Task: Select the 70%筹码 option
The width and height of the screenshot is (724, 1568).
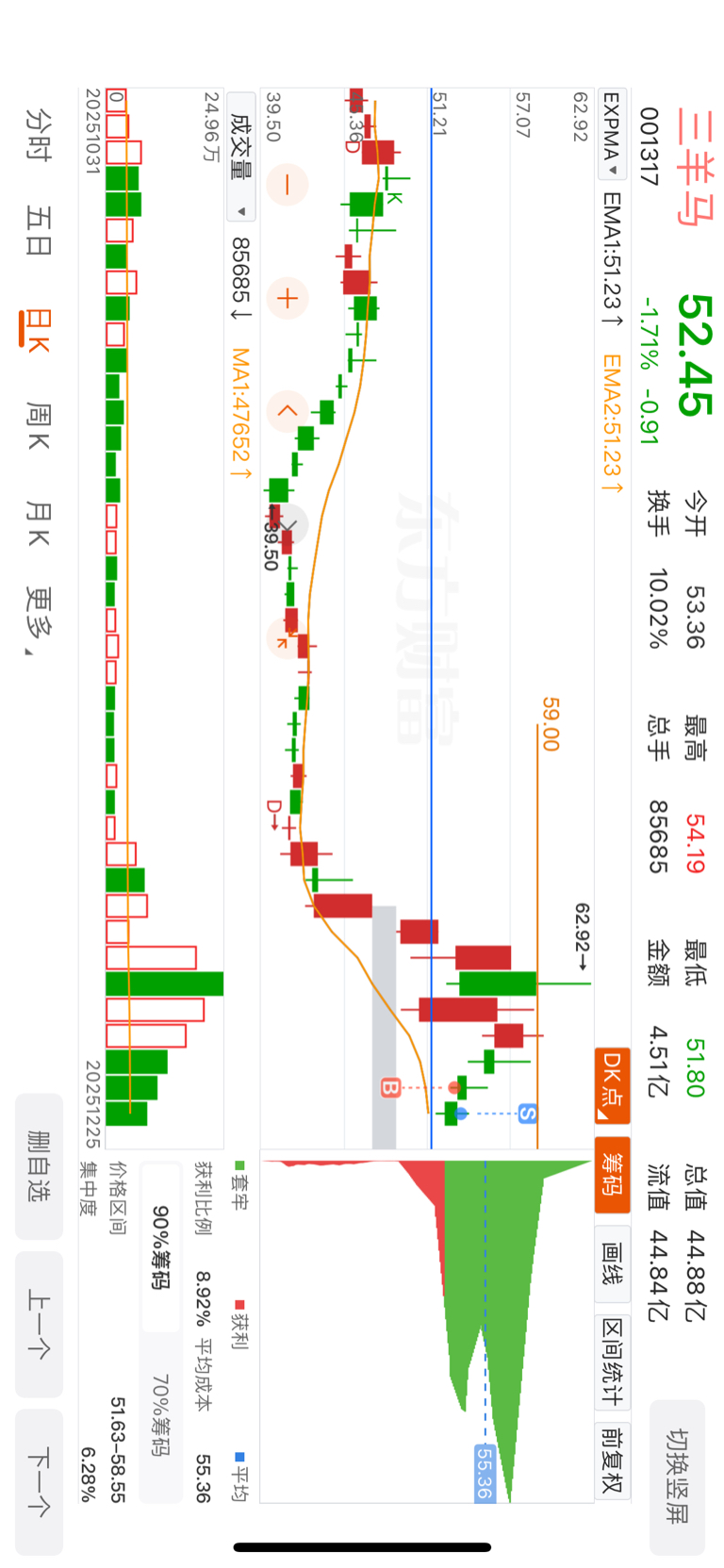Action: pos(161,1414)
